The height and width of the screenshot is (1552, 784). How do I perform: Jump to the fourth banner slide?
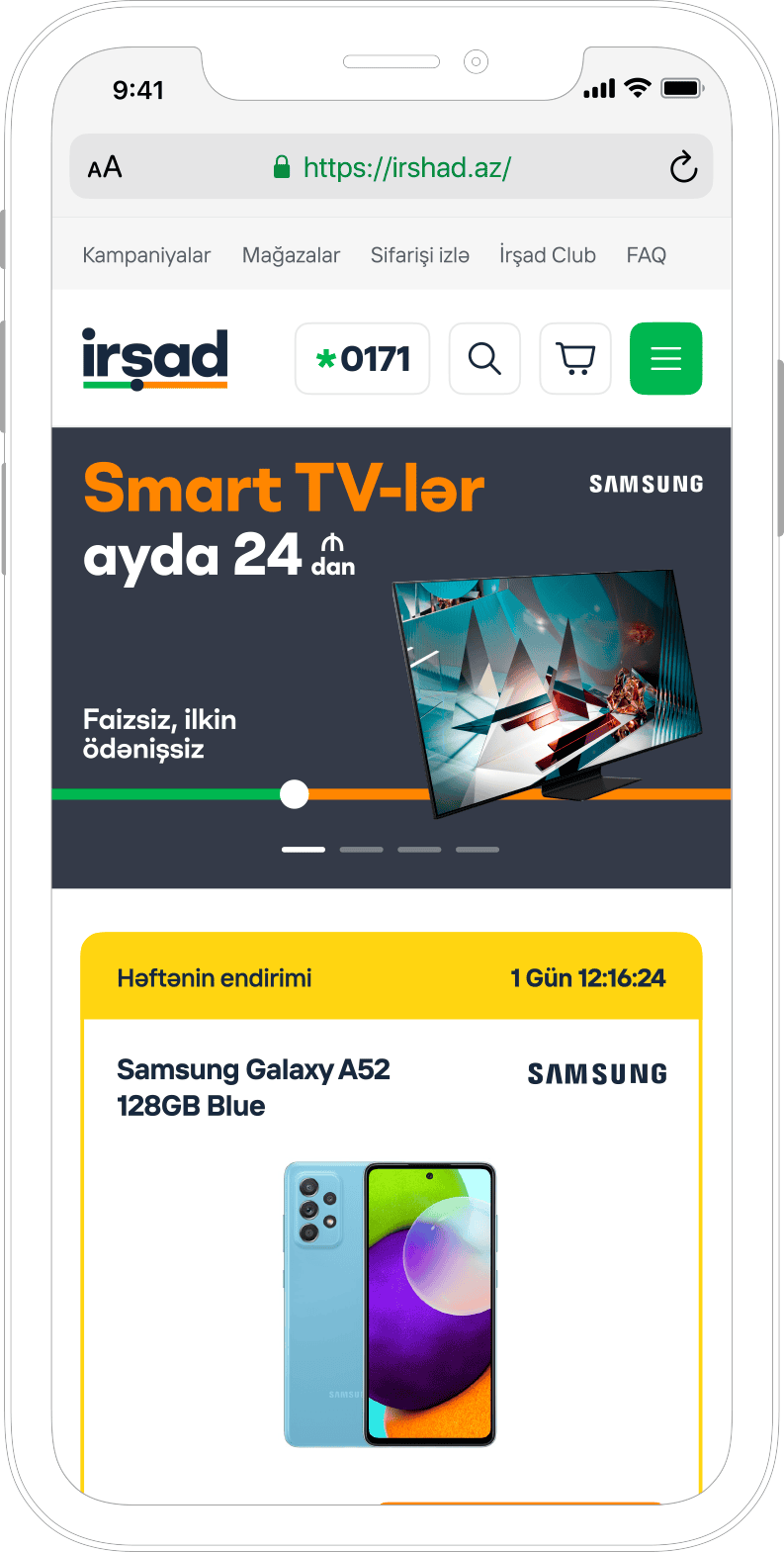click(477, 850)
